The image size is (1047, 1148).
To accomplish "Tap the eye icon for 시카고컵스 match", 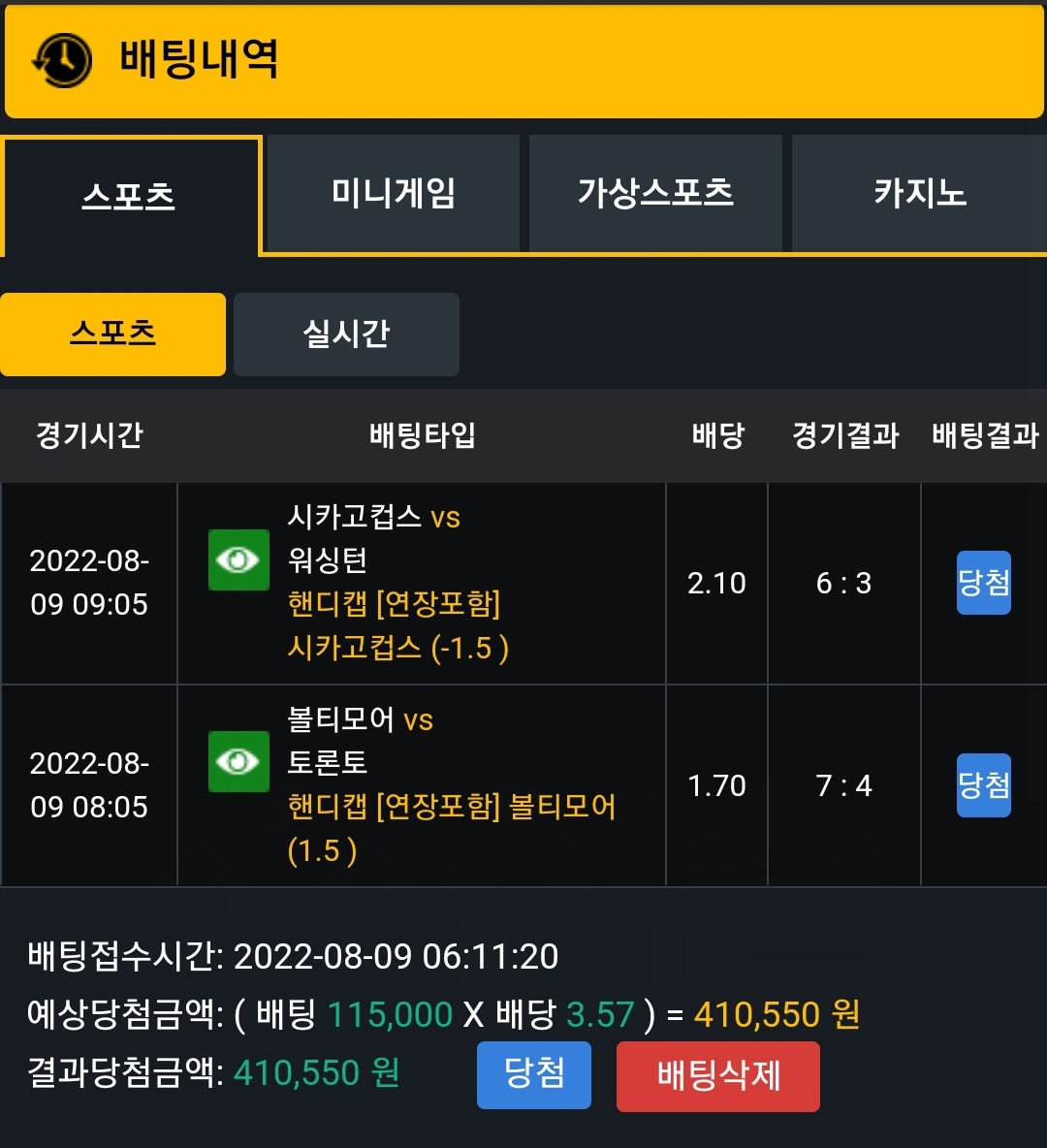I will 238,560.
